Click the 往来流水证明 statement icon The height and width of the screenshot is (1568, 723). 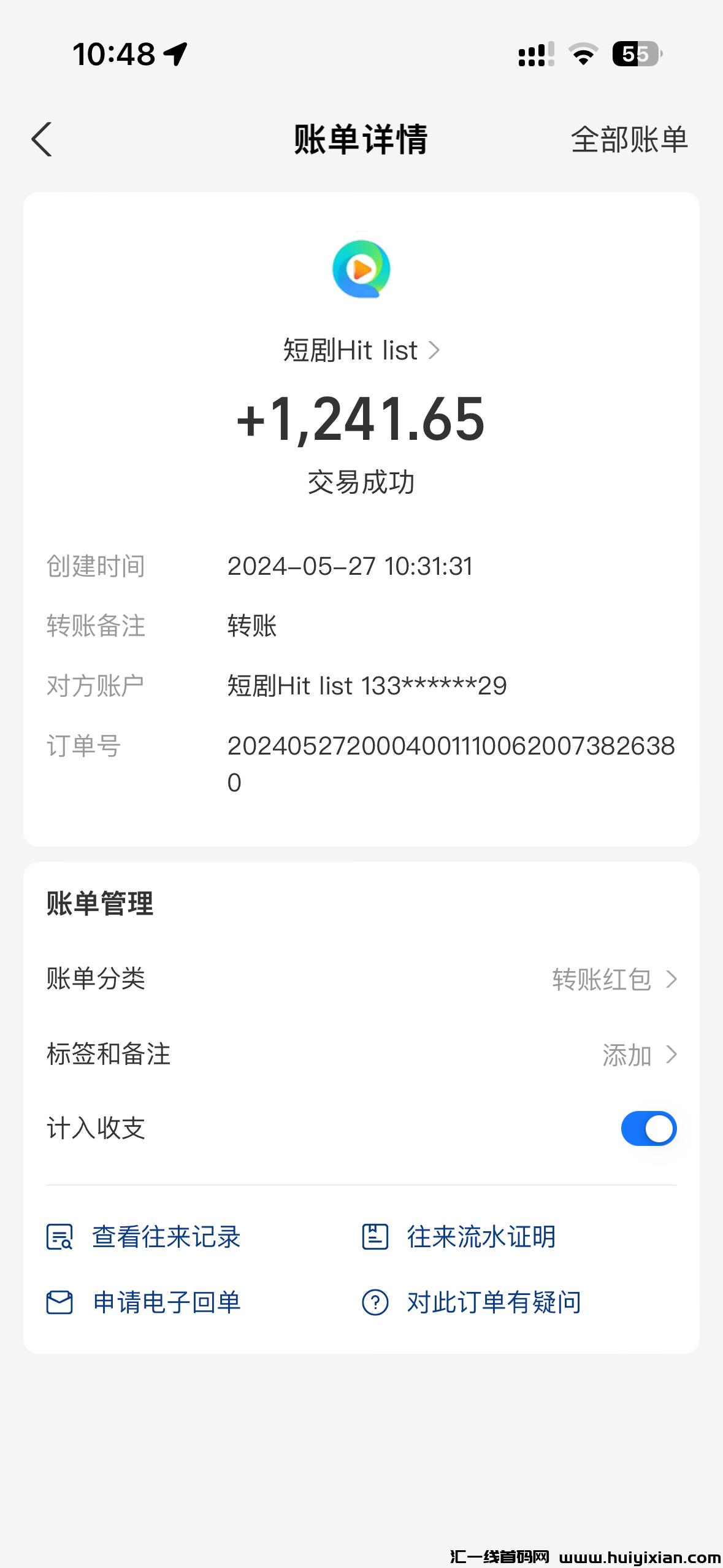[375, 1237]
